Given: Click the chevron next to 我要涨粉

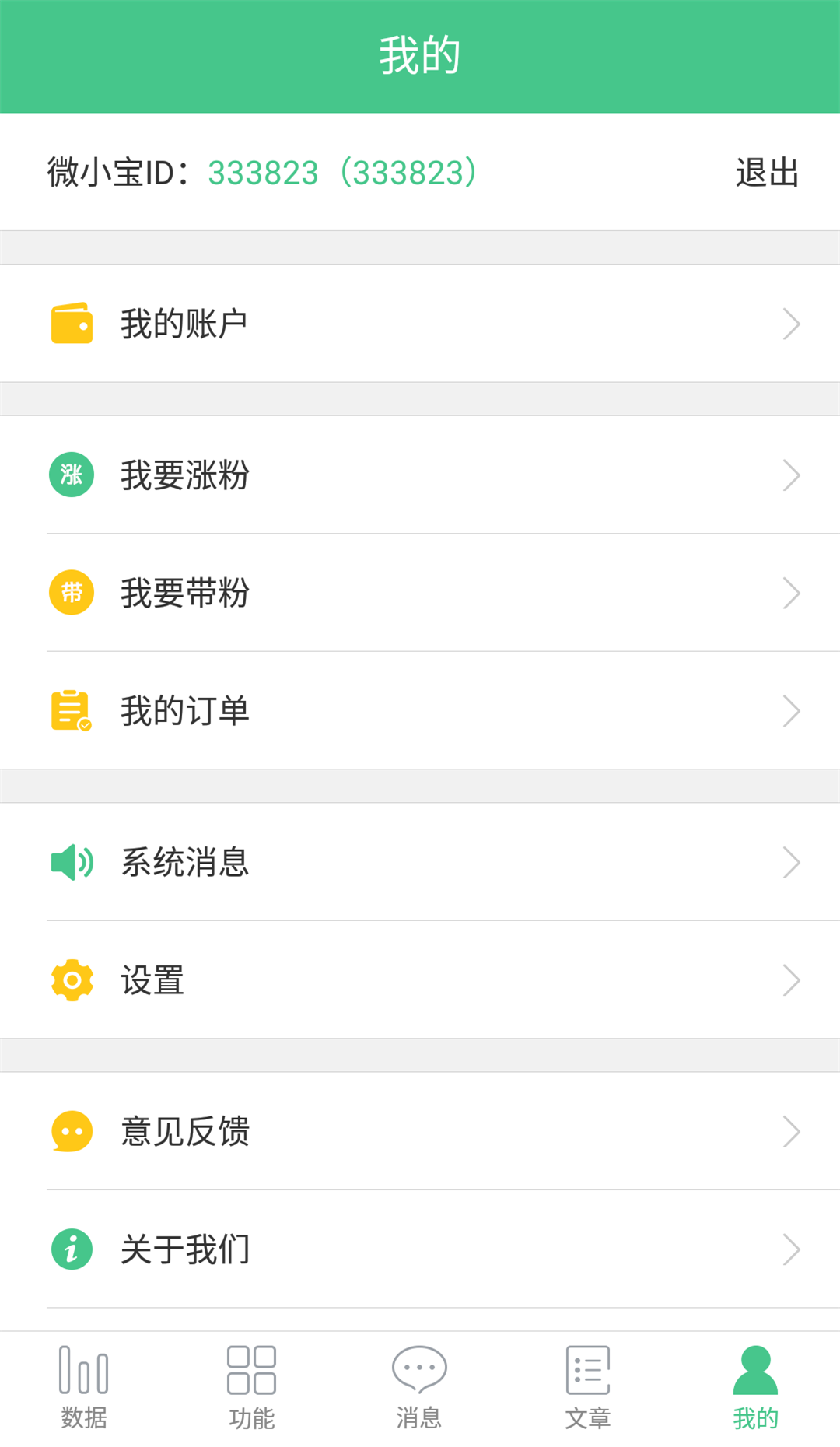Looking at the screenshot, I should 792,474.
